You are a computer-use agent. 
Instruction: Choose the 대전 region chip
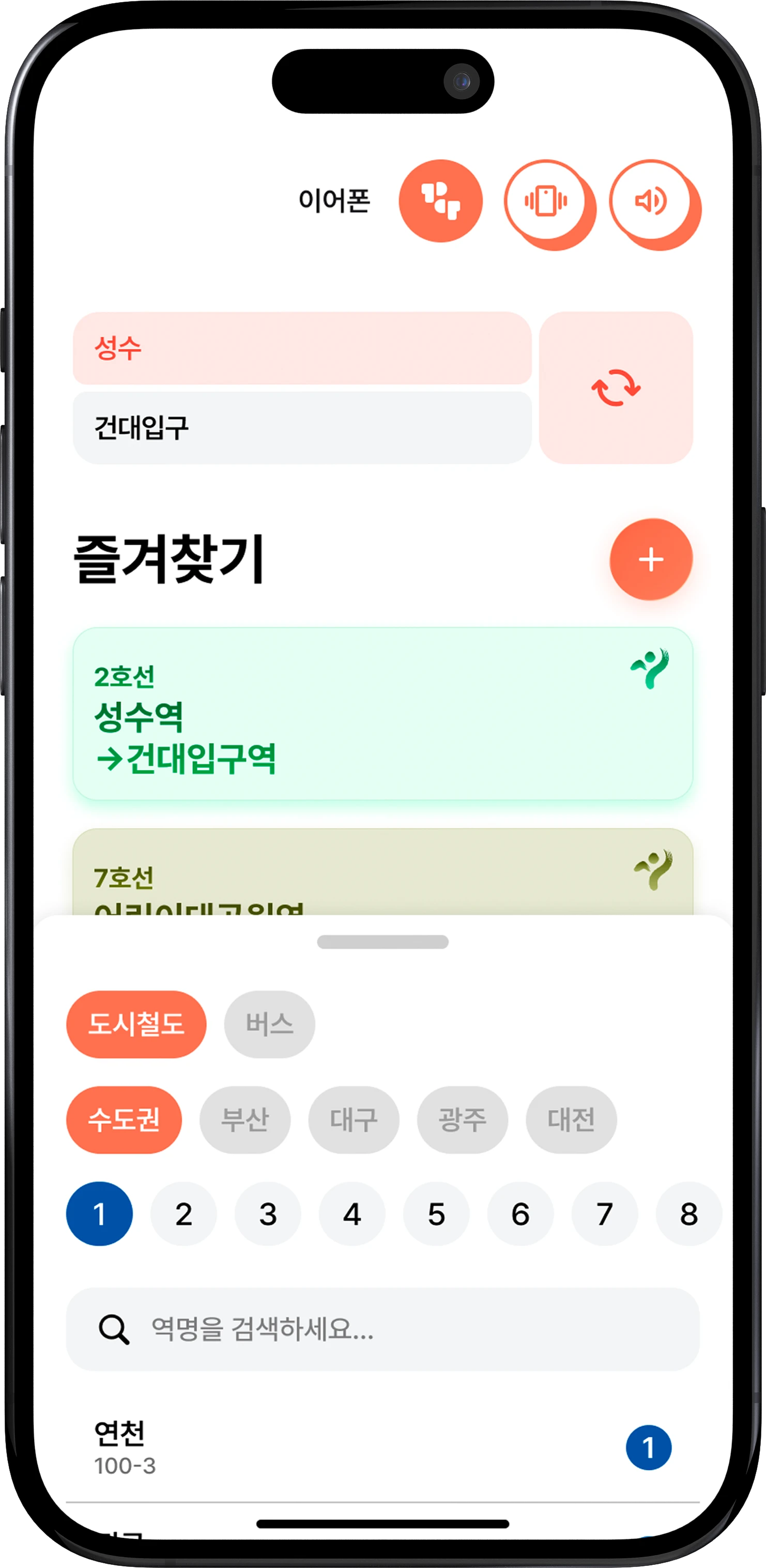(x=571, y=1119)
